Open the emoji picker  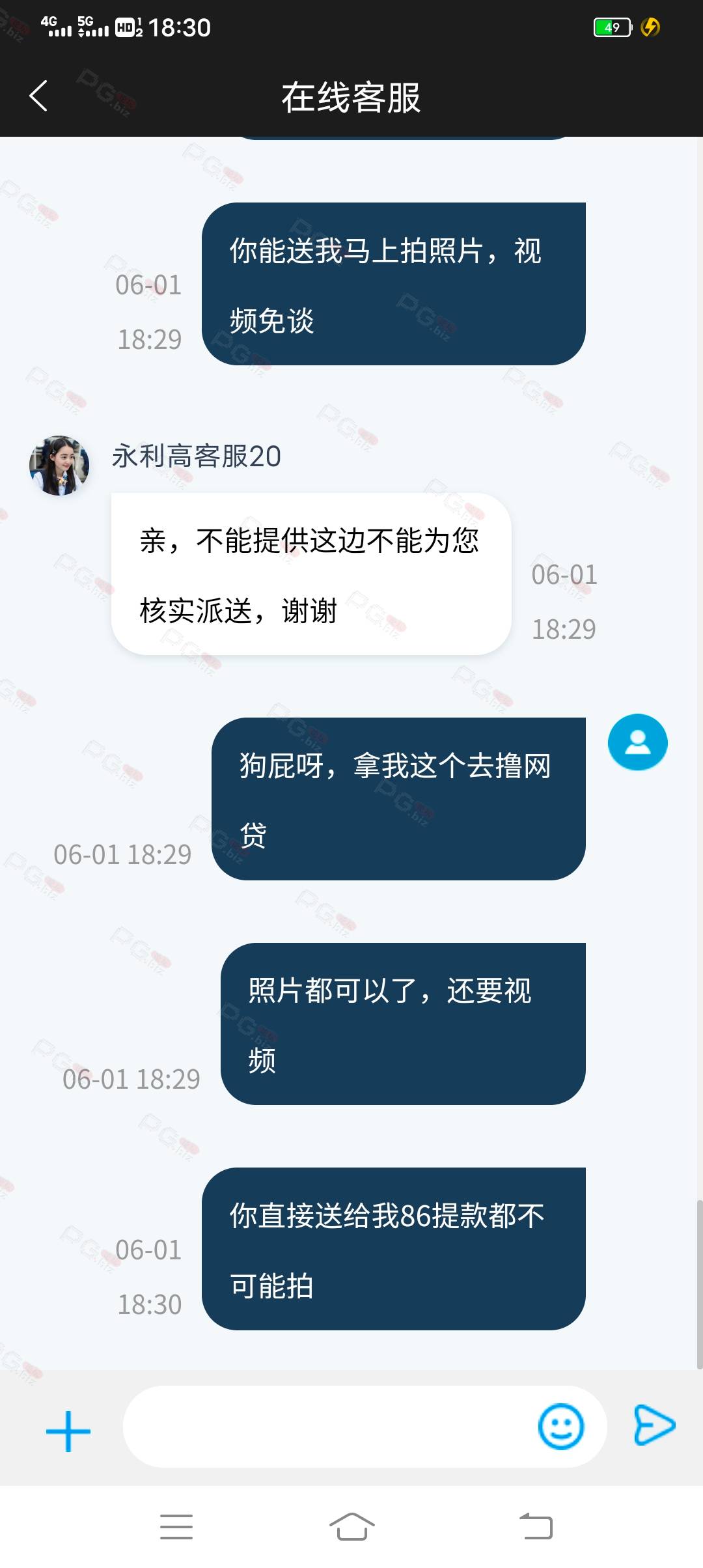(x=560, y=1426)
